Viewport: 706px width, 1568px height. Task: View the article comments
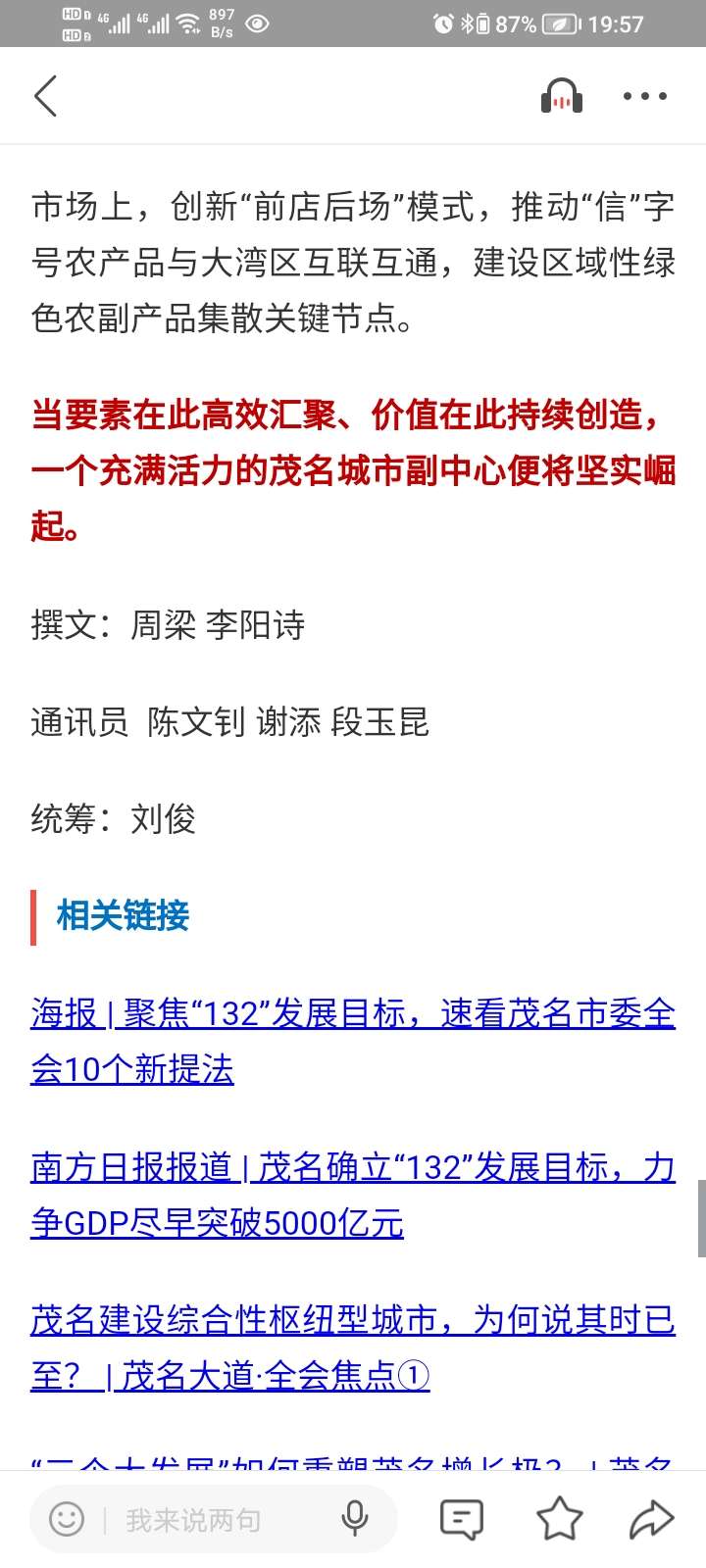[x=461, y=1520]
